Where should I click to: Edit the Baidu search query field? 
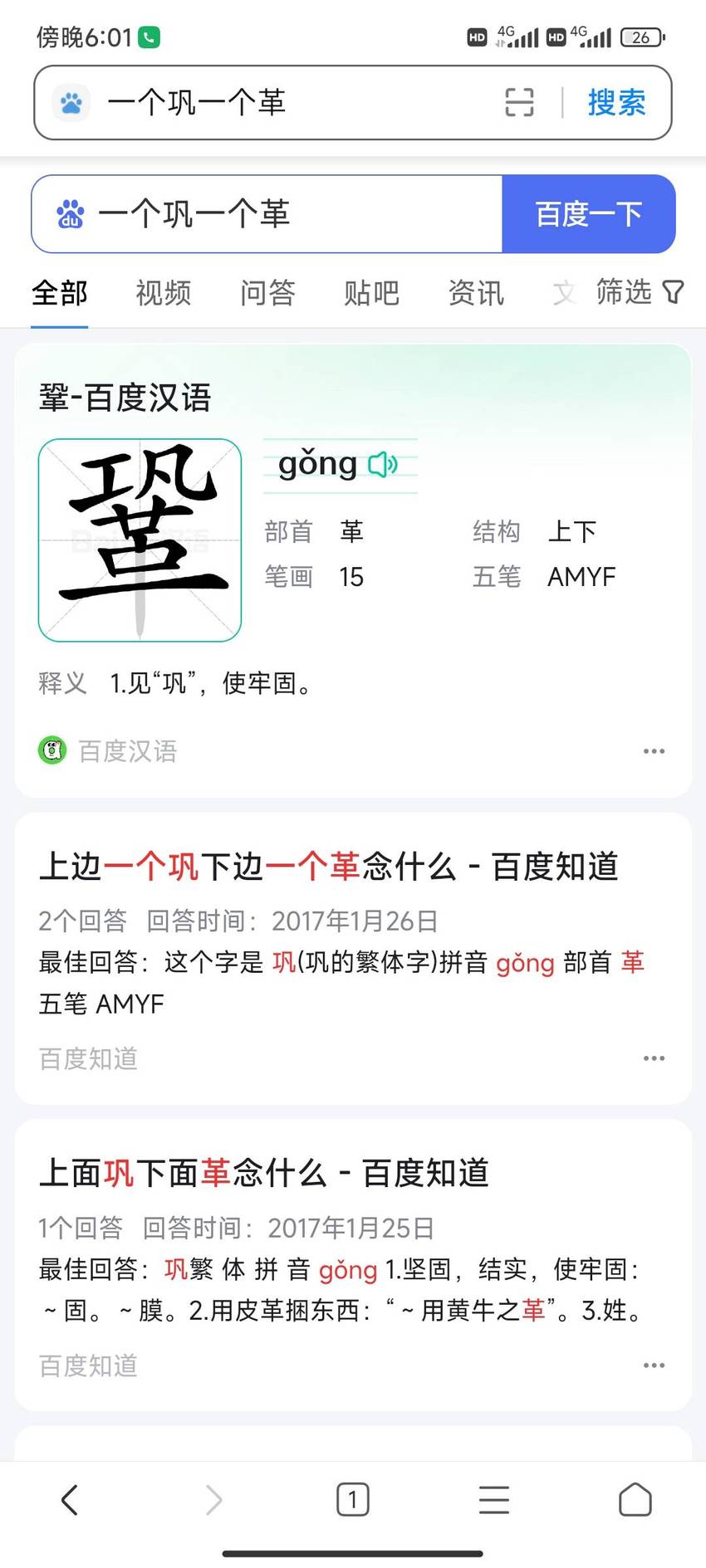tap(267, 214)
